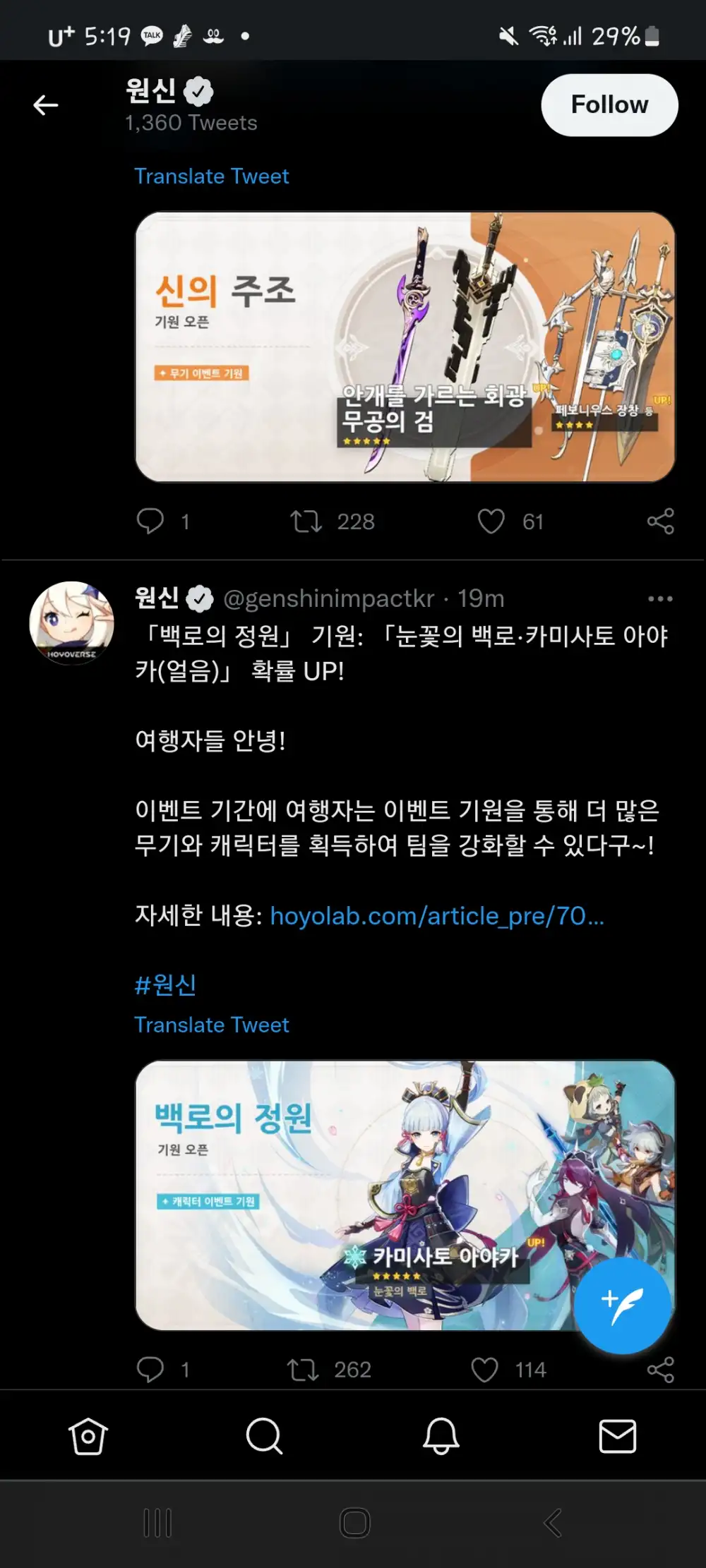Open the Messages envelope tab
The image size is (706, 1568).
[617, 1436]
